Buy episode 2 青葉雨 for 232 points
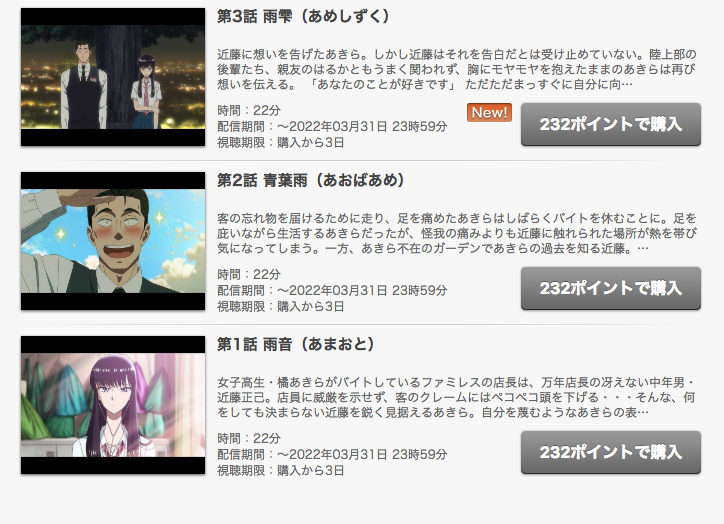Image resolution: width=724 pixels, height=524 pixels. coord(610,288)
